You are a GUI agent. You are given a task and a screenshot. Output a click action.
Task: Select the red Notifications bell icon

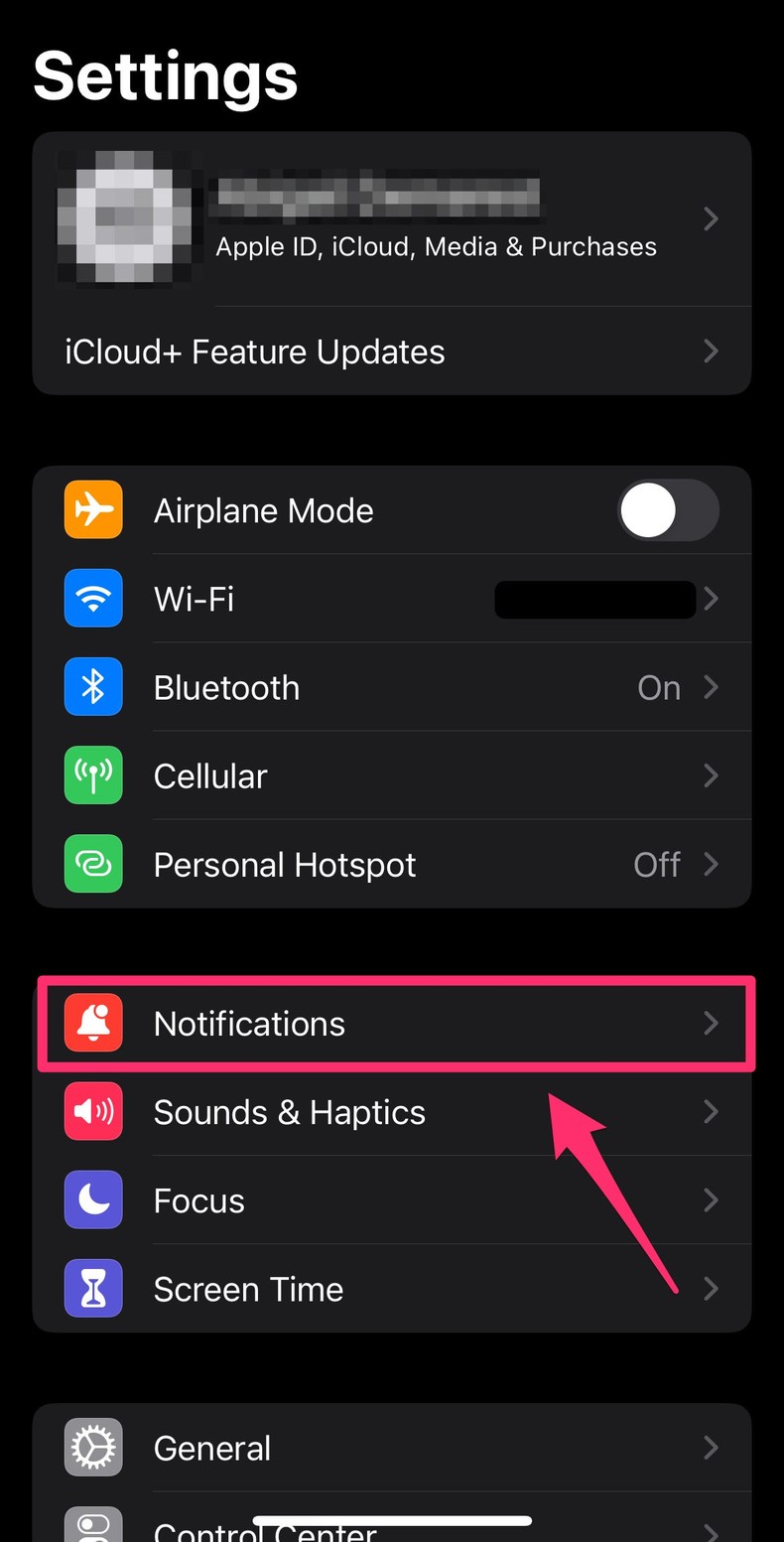click(x=92, y=1023)
